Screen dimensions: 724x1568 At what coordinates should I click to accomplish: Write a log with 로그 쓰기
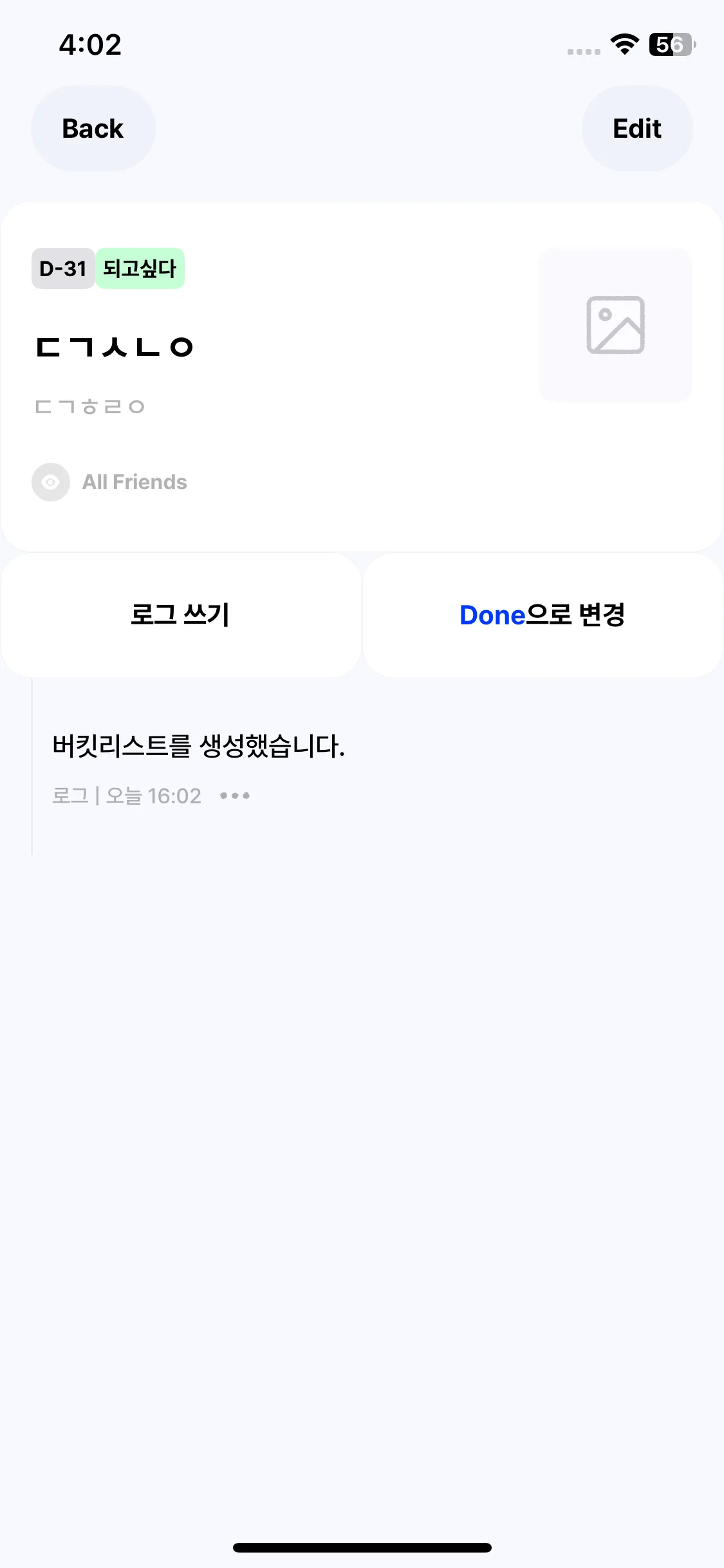181,615
